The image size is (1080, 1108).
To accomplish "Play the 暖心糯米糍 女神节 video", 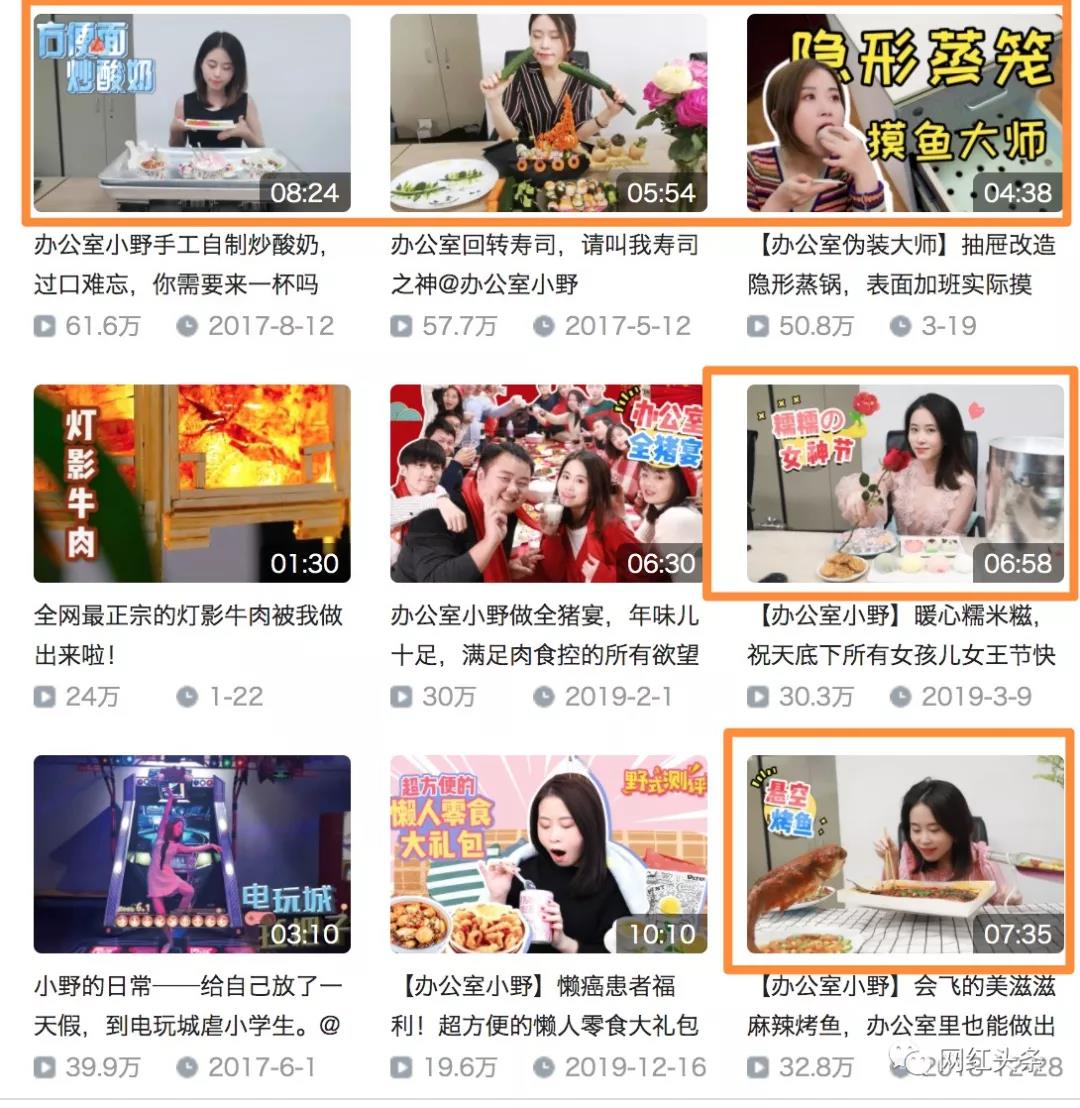I will (x=905, y=483).
